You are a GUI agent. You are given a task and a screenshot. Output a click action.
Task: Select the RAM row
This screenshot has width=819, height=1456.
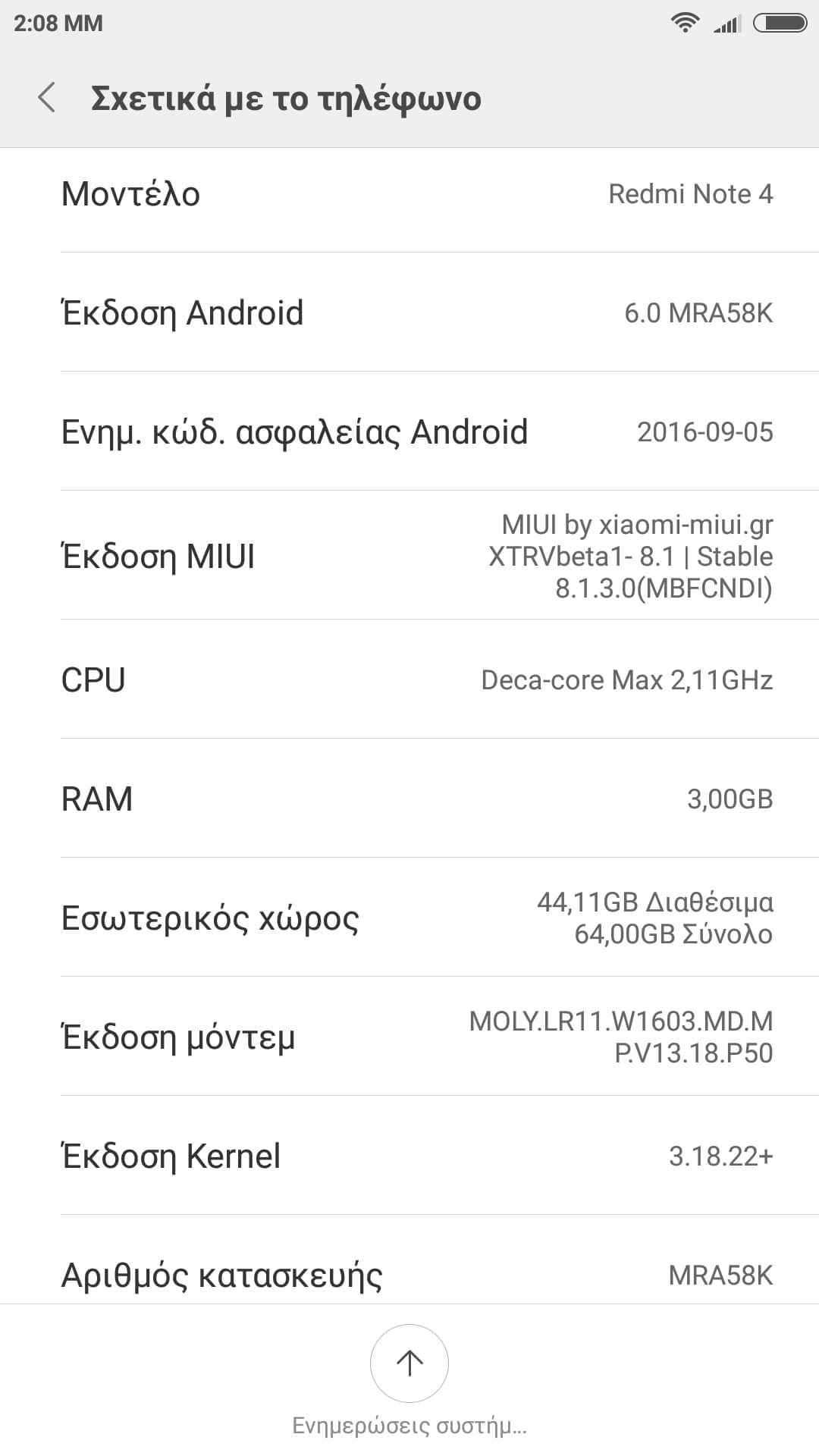tap(409, 799)
